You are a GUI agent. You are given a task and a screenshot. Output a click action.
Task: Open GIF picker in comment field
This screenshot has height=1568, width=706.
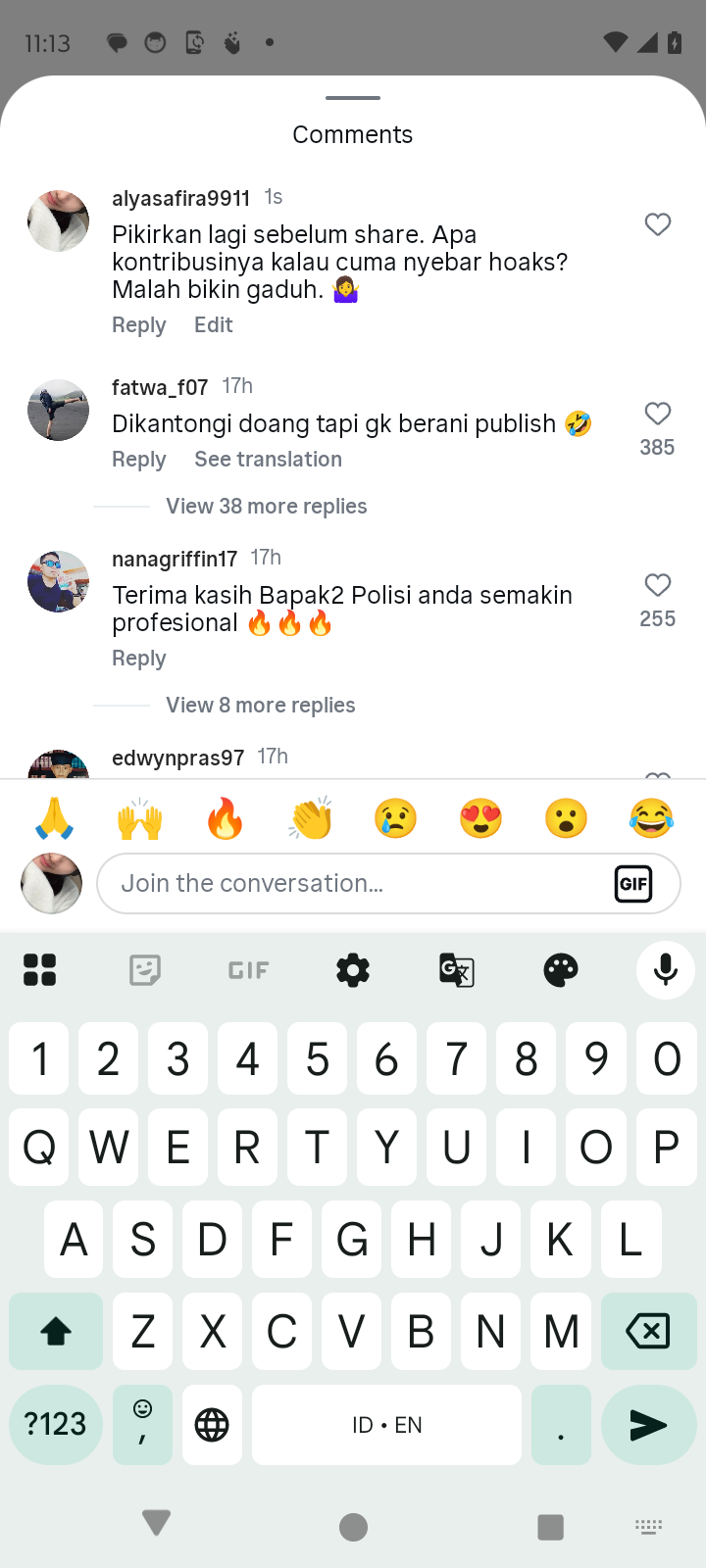[633, 884]
